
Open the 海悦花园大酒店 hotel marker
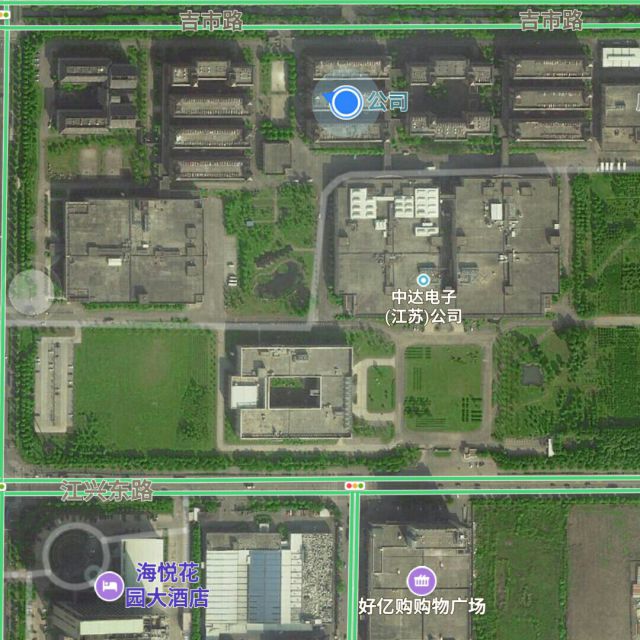(108, 585)
